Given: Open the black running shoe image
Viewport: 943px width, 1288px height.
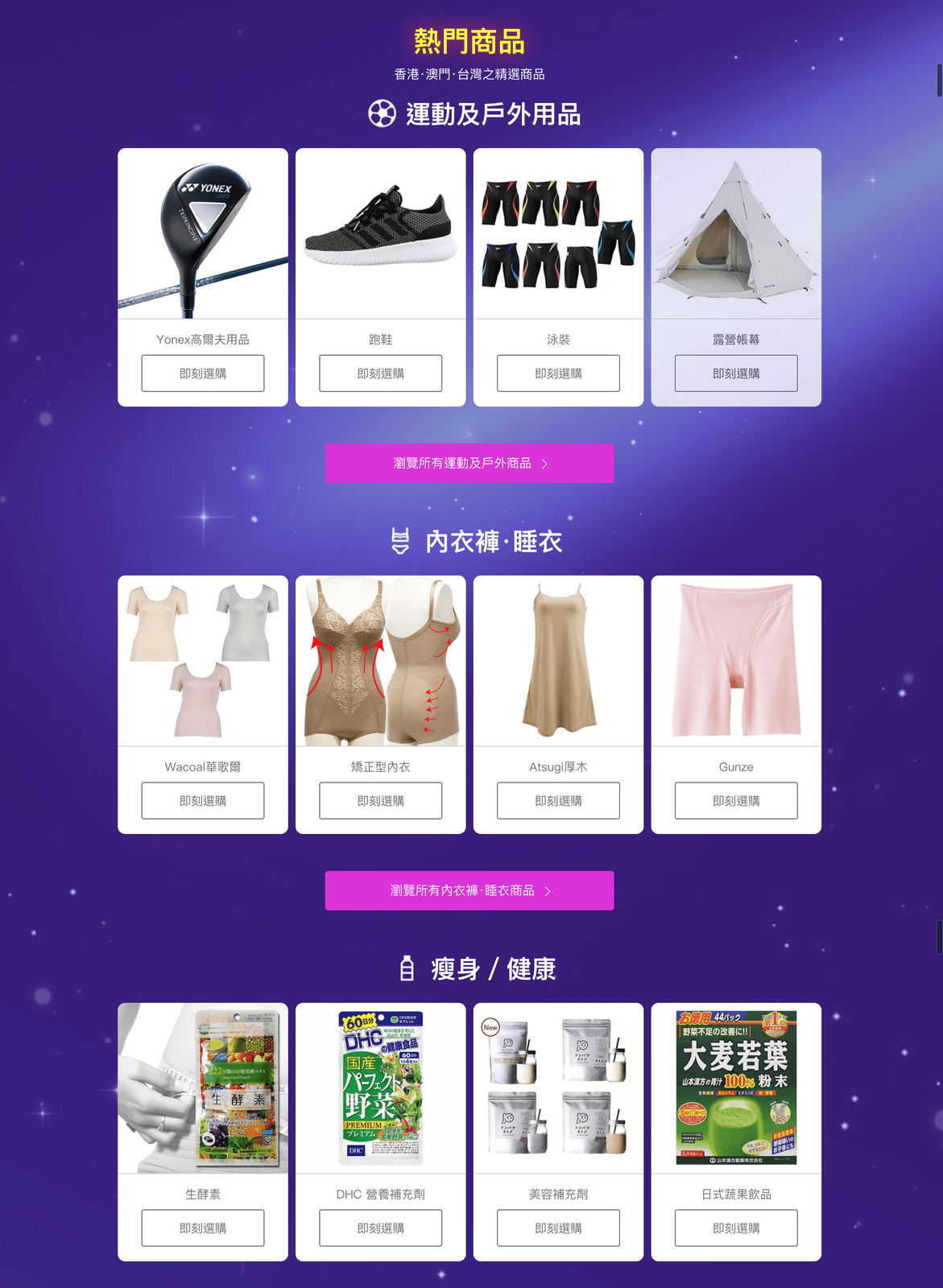Looking at the screenshot, I should [x=380, y=234].
